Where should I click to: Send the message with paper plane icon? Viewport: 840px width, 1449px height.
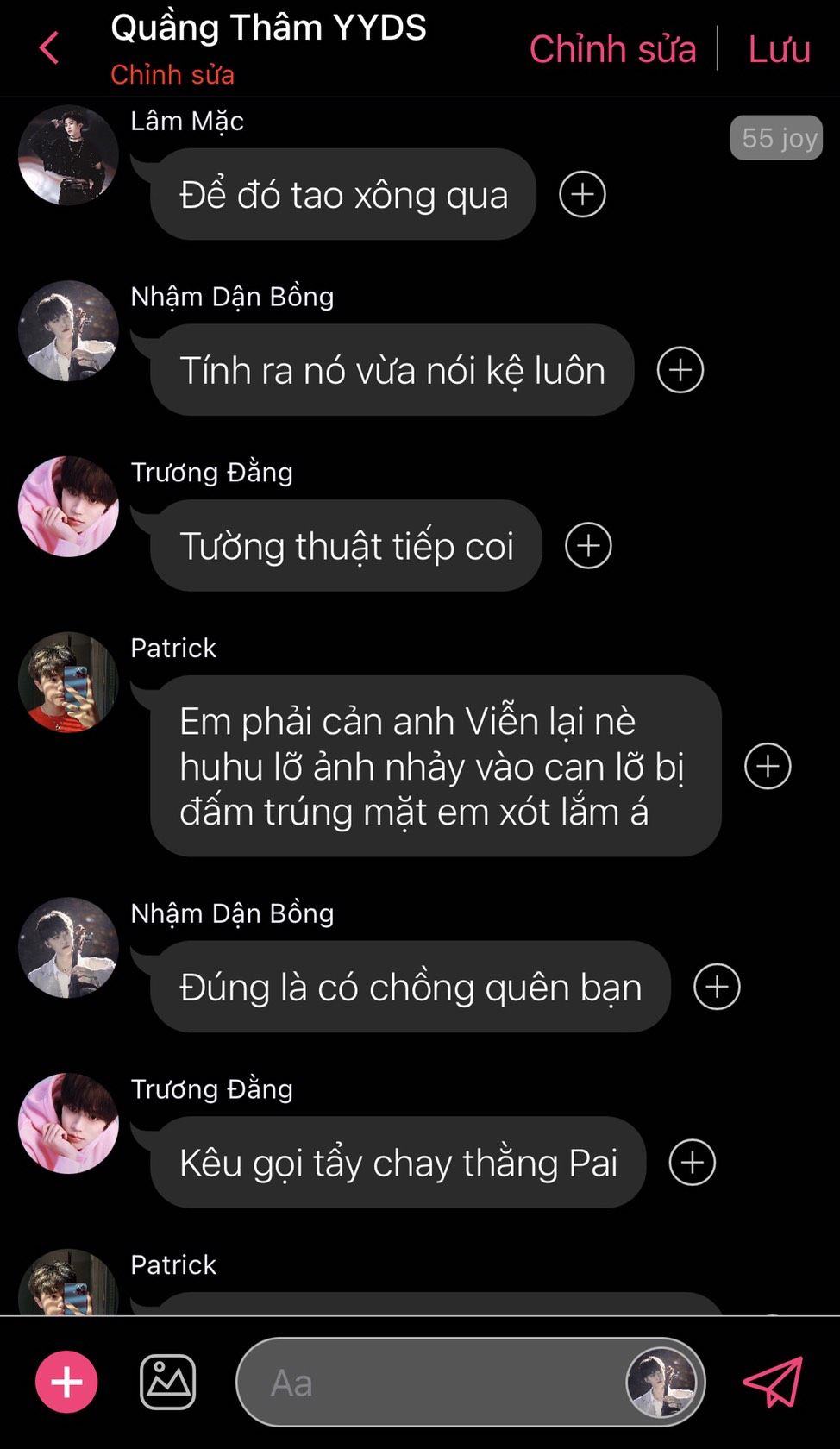(774, 1382)
